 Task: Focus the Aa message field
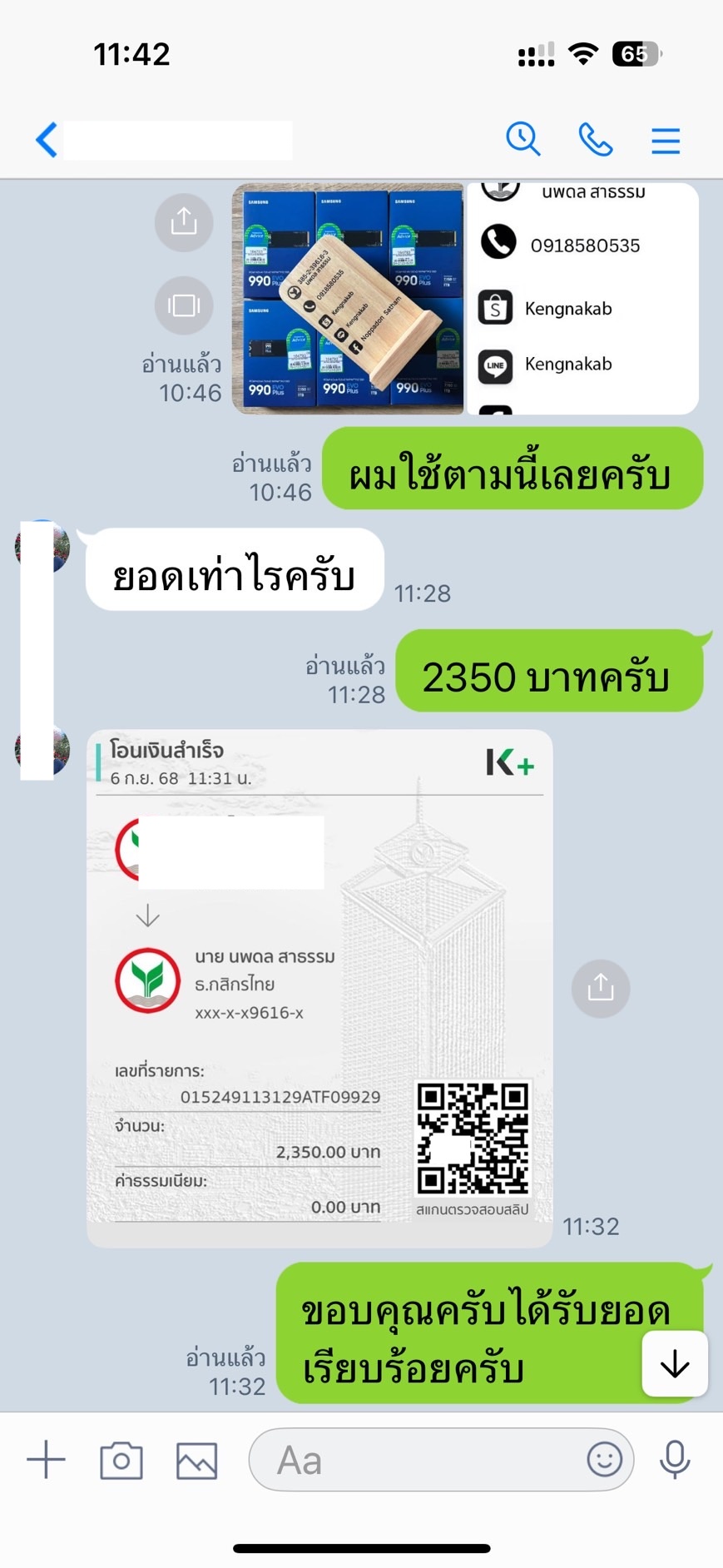click(416, 1460)
